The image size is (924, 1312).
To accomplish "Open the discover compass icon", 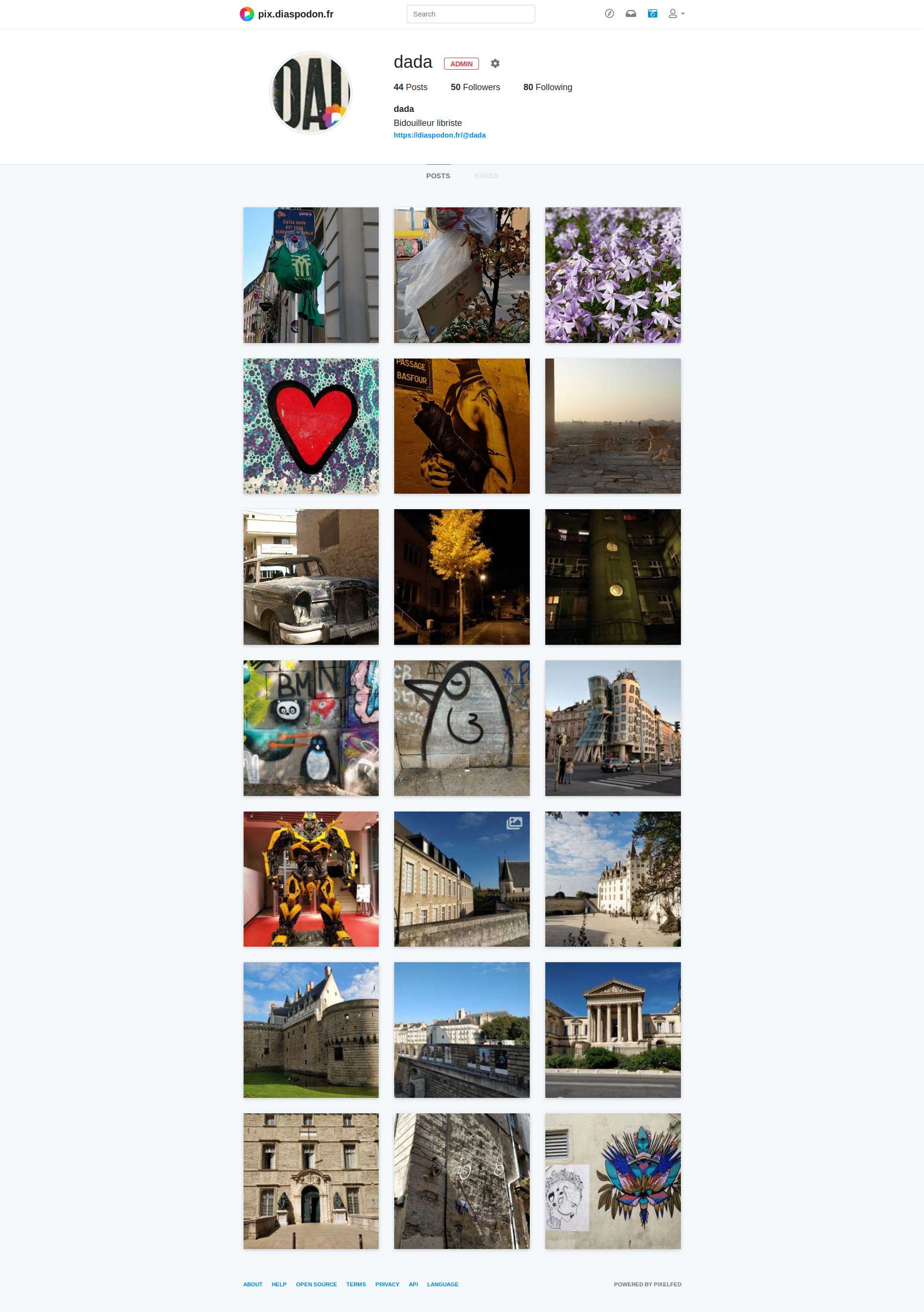I will [609, 14].
